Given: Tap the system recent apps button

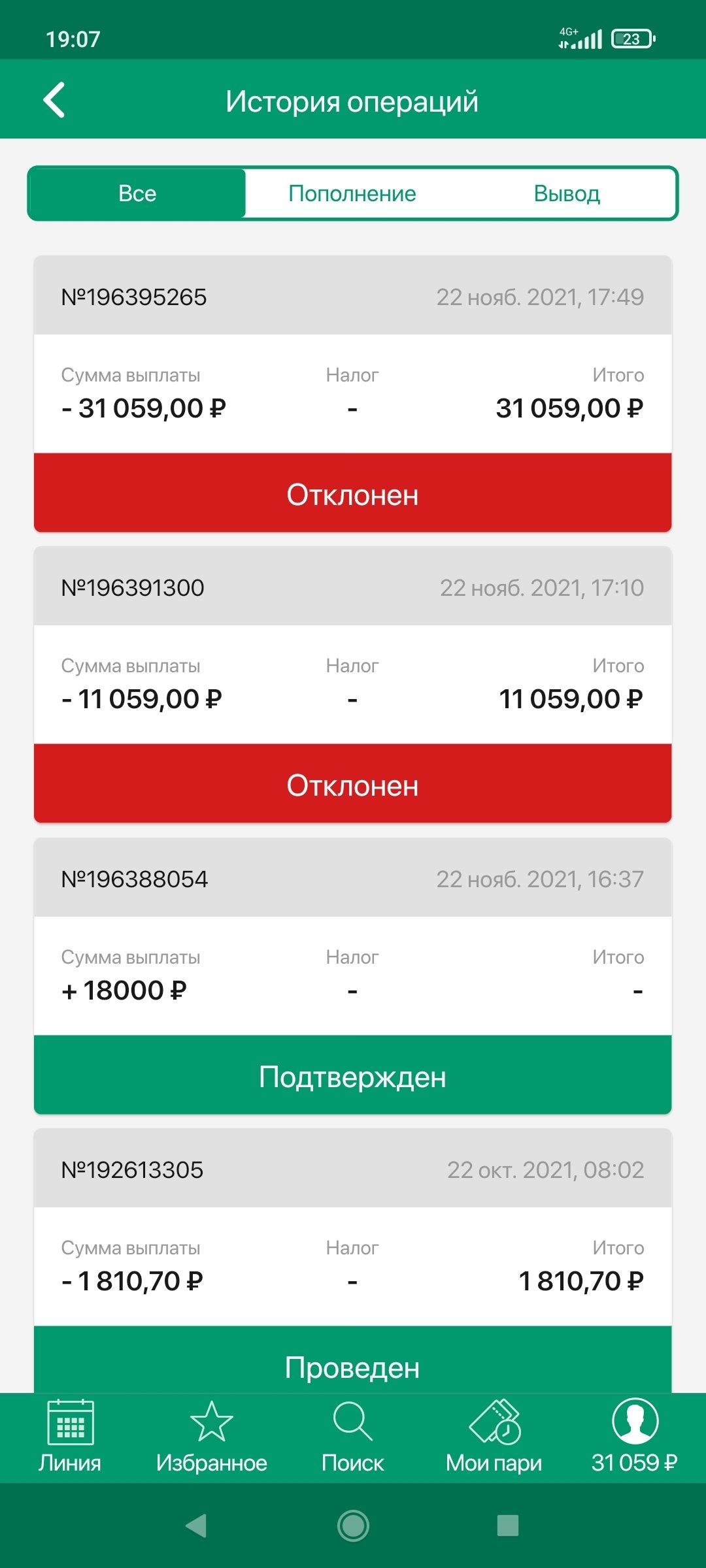Looking at the screenshot, I should 508,1526.
